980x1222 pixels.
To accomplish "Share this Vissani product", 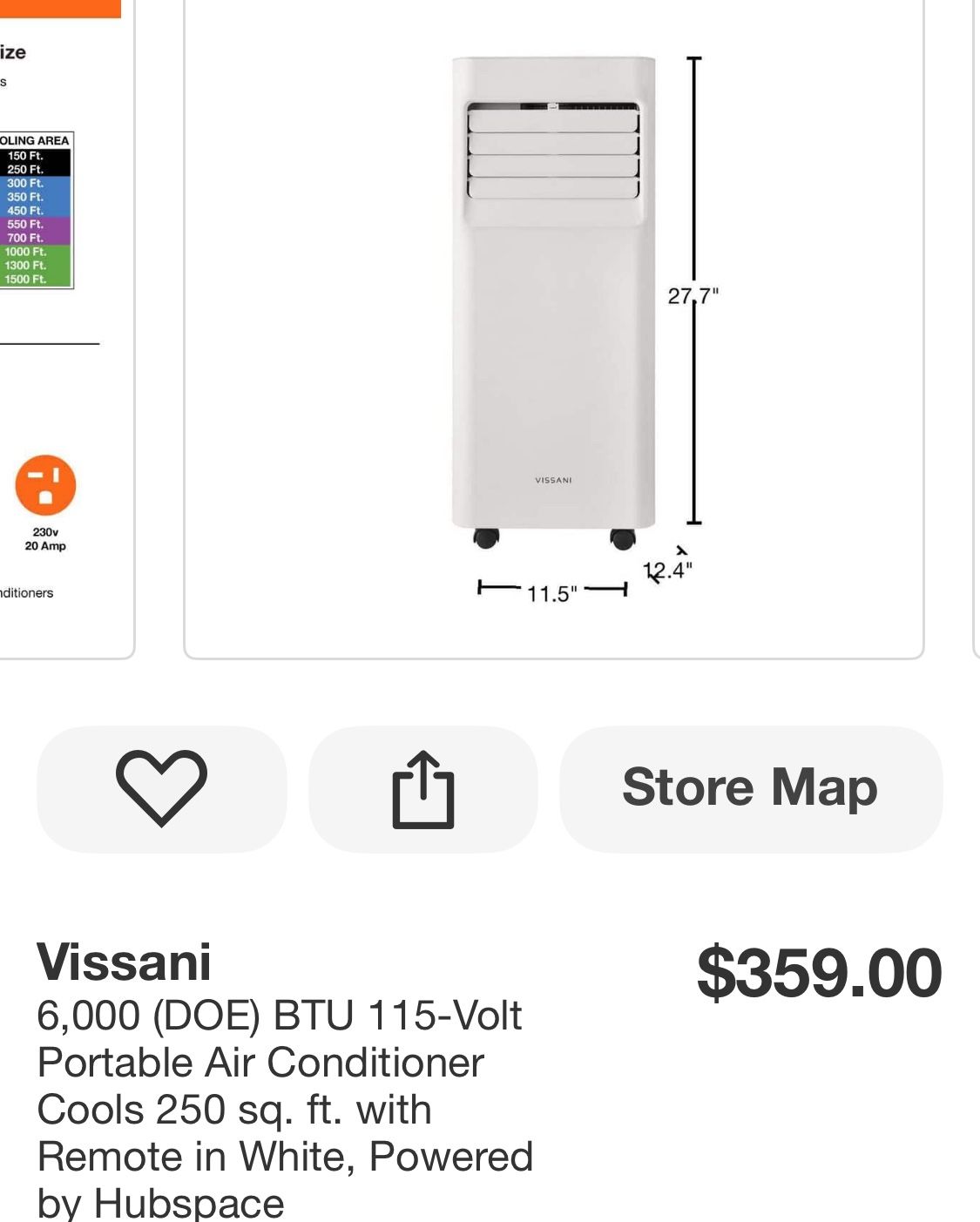I will click(x=423, y=788).
